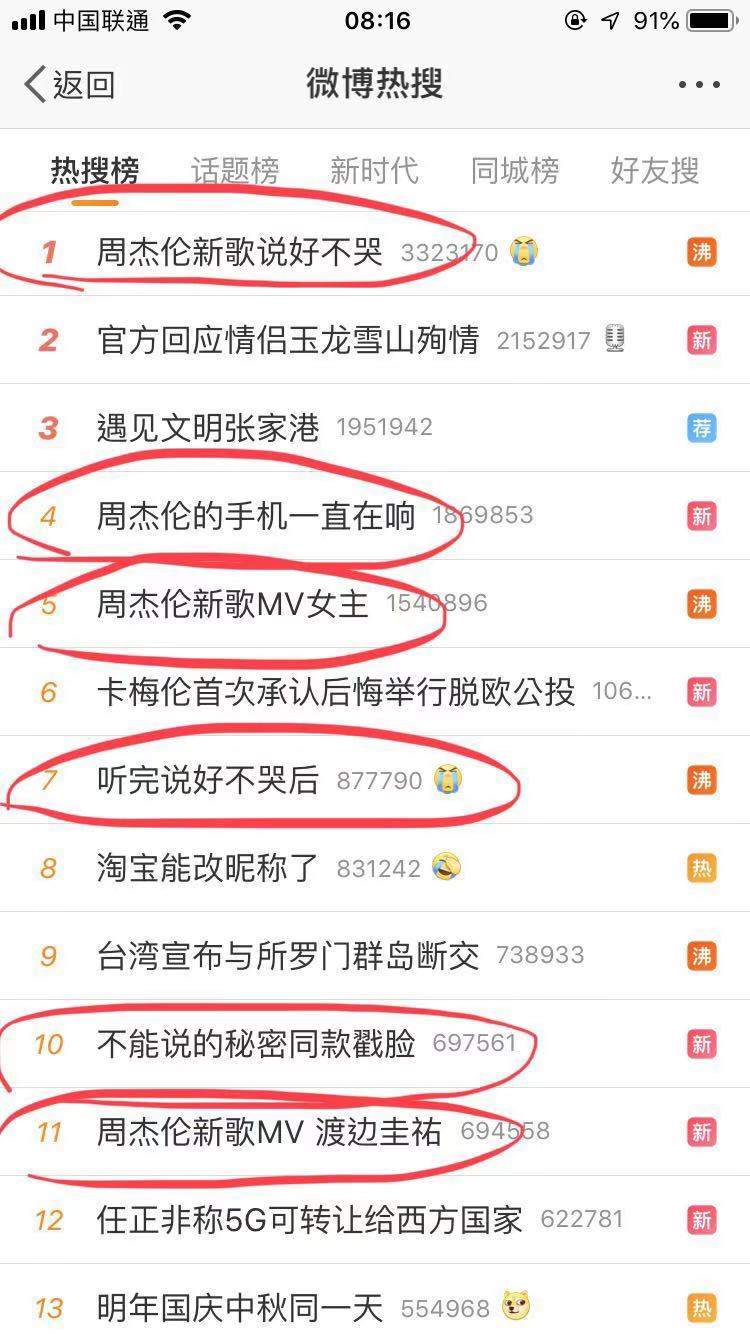Screen dimensions: 750x1334
Task: Open 淘宝能改昵称了 hot search
Action: (208, 868)
